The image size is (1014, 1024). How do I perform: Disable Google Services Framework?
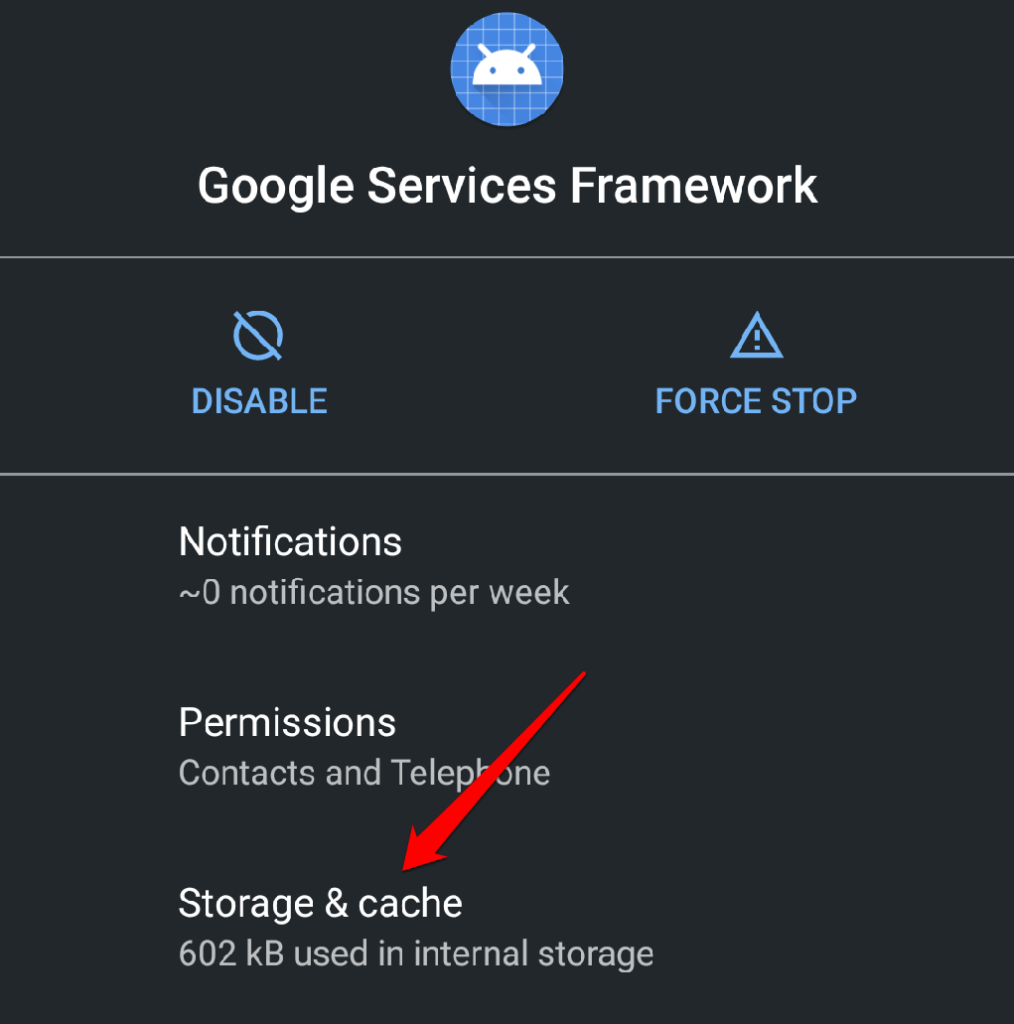[259, 366]
